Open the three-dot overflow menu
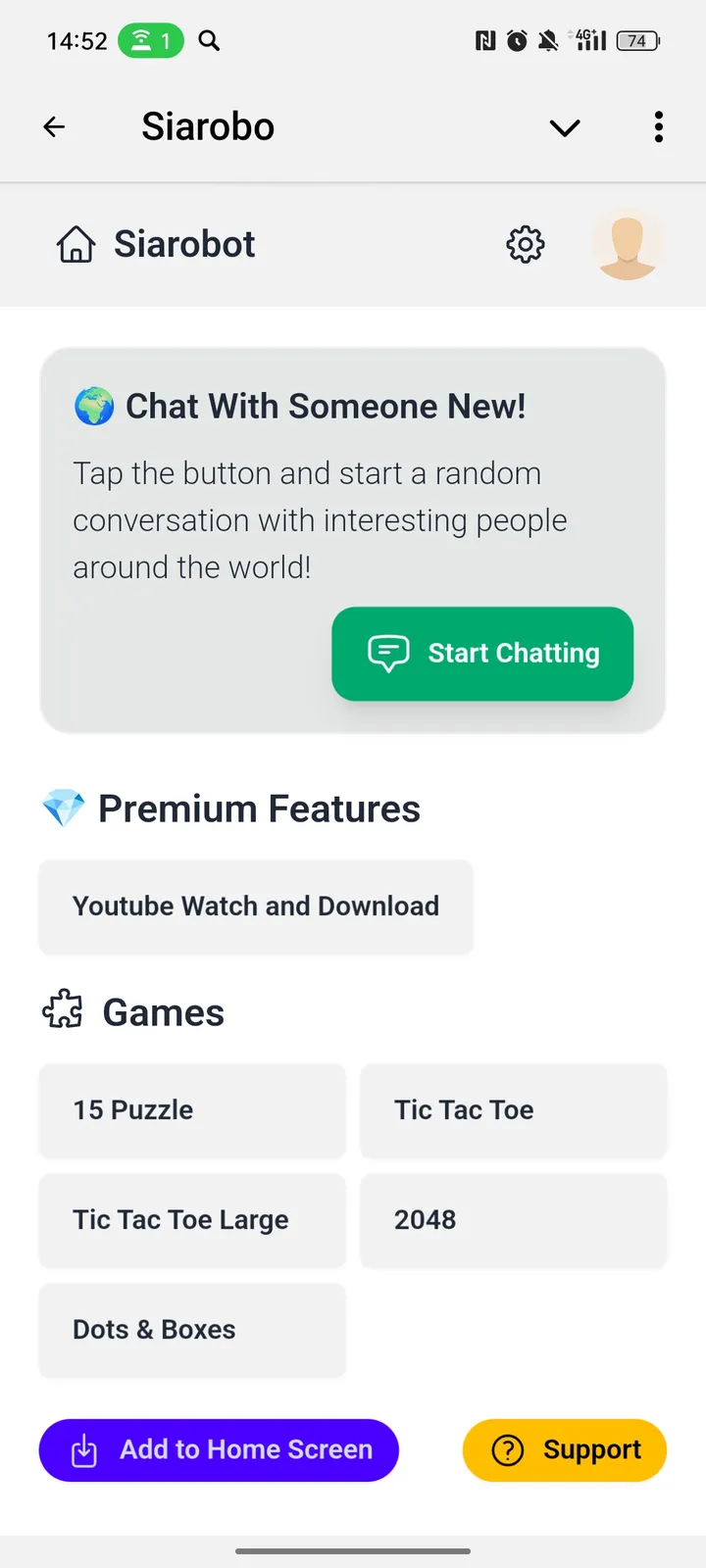Screen dimensions: 706x1568 [x=659, y=126]
